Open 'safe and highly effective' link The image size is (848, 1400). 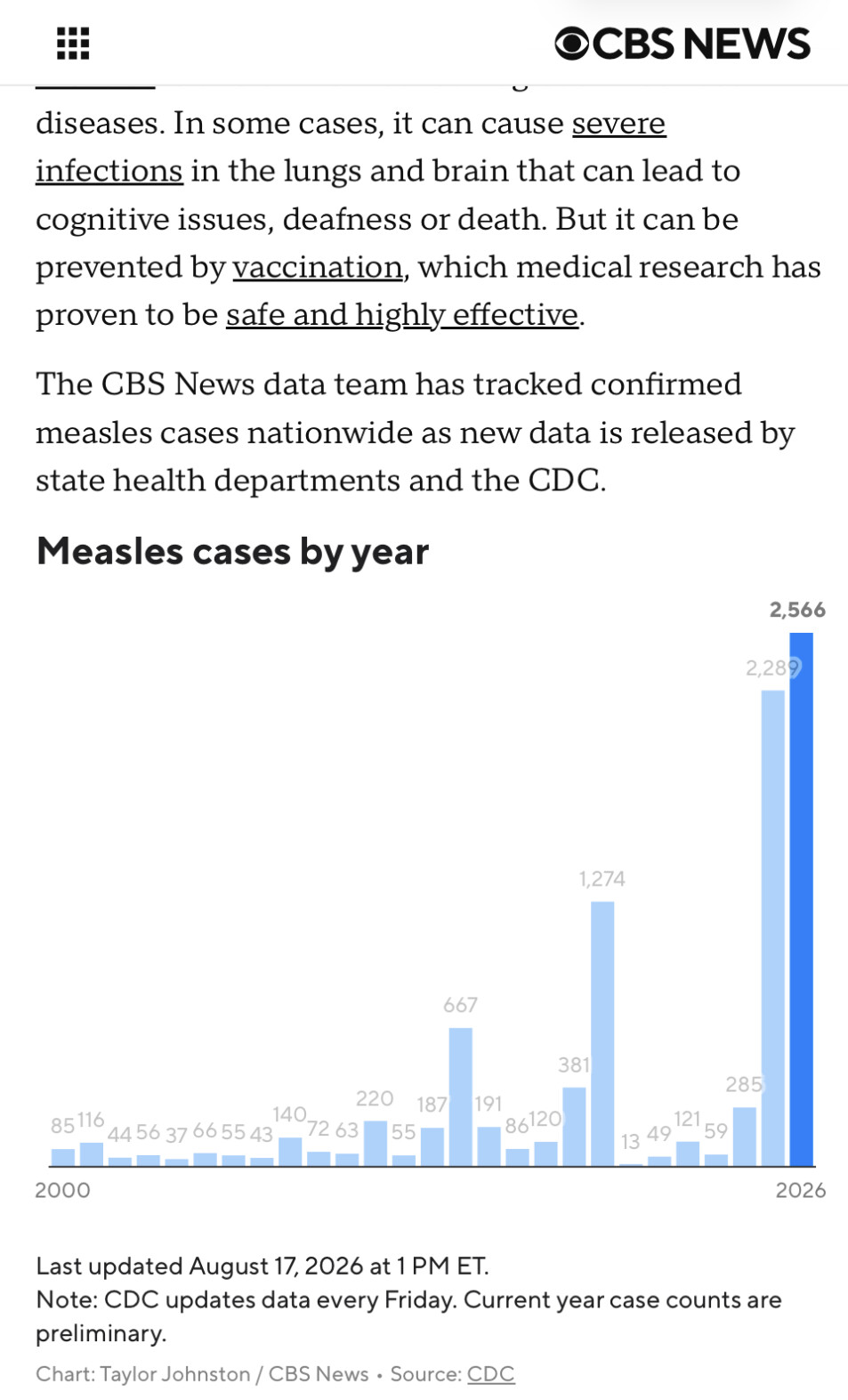tap(402, 315)
